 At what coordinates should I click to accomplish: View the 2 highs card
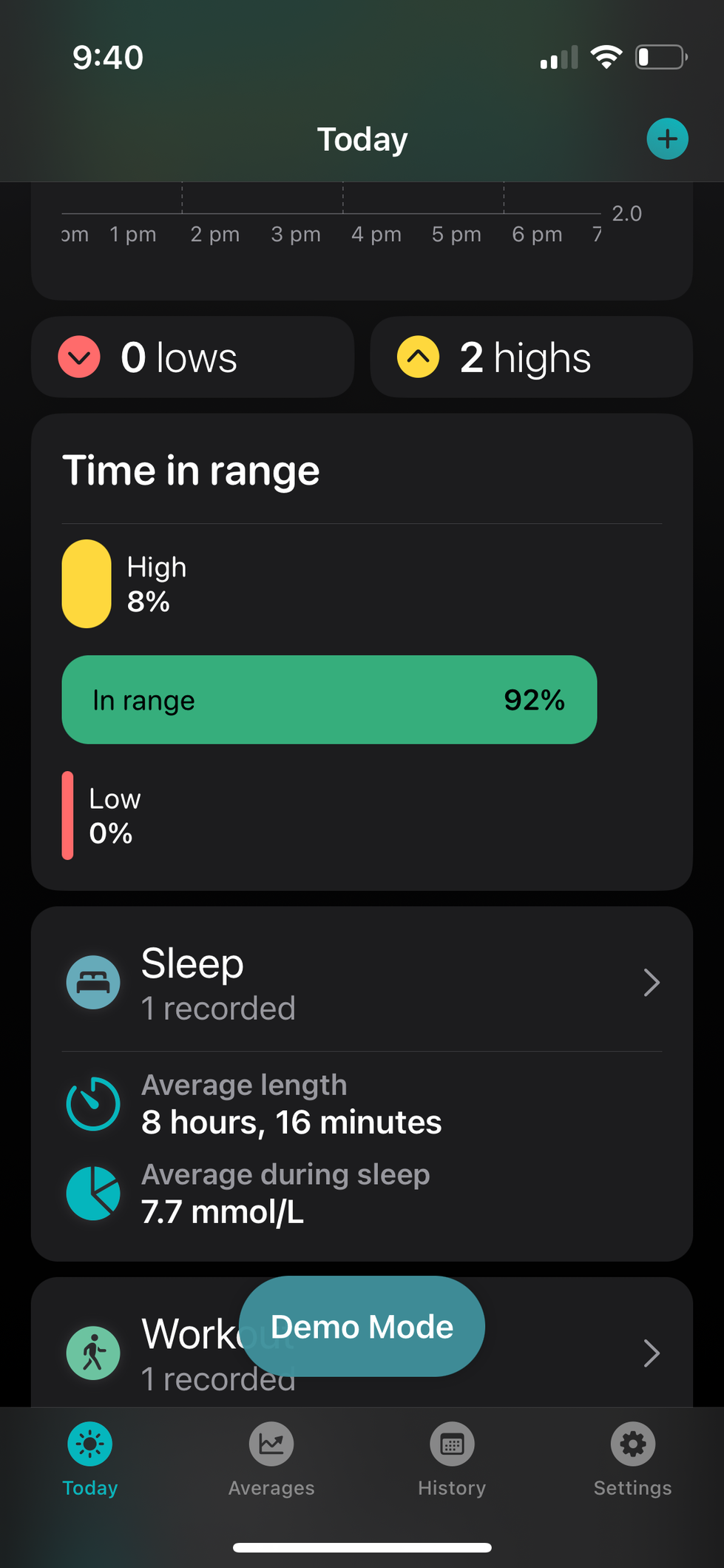point(531,357)
